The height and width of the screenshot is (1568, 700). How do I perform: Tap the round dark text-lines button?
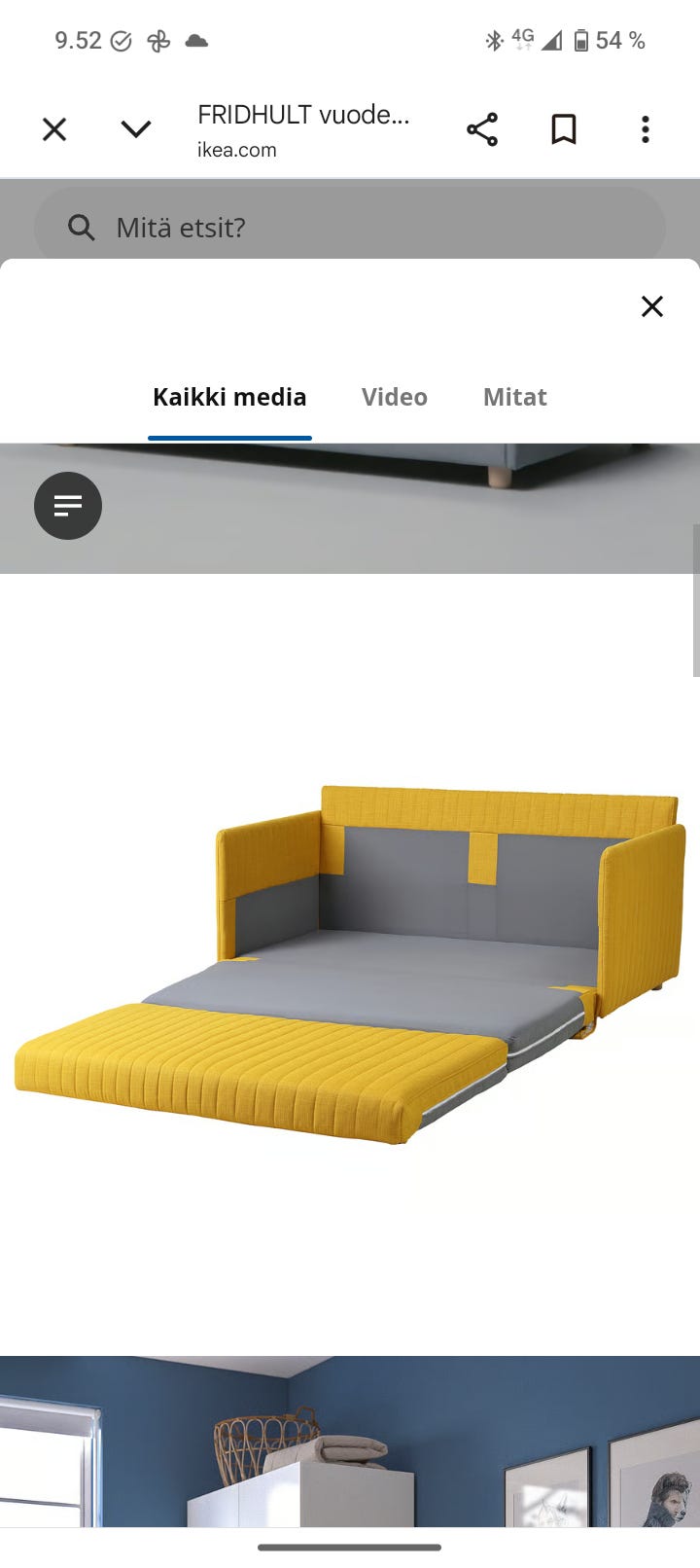click(x=68, y=506)
